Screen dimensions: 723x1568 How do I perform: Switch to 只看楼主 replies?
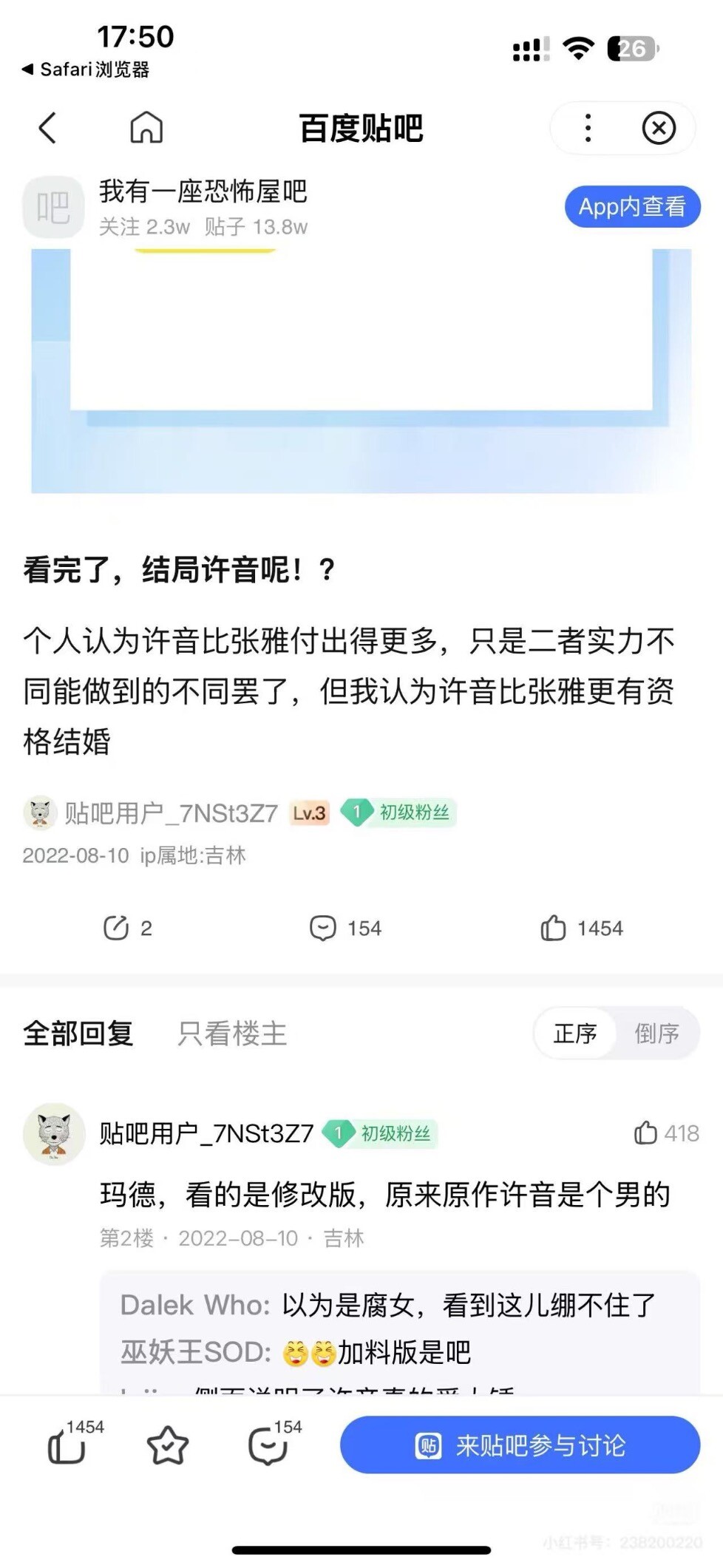(x=232, y=1033)
